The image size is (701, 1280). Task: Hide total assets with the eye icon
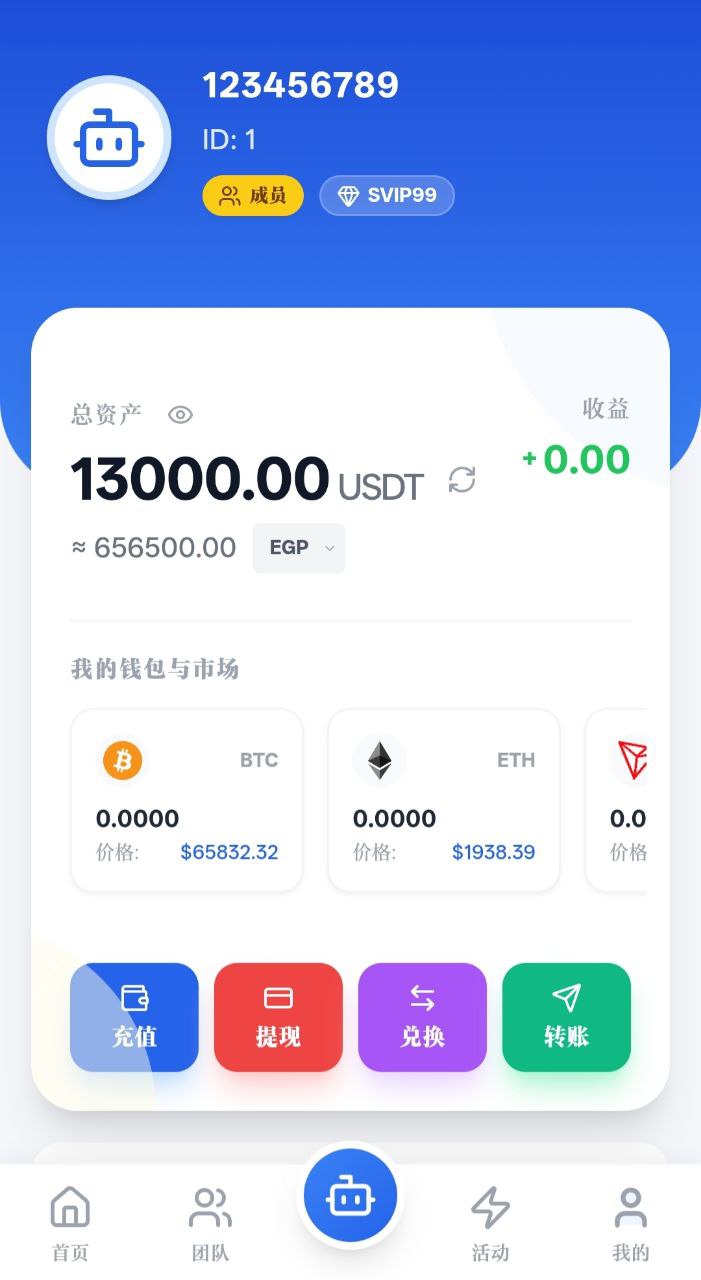180,415
